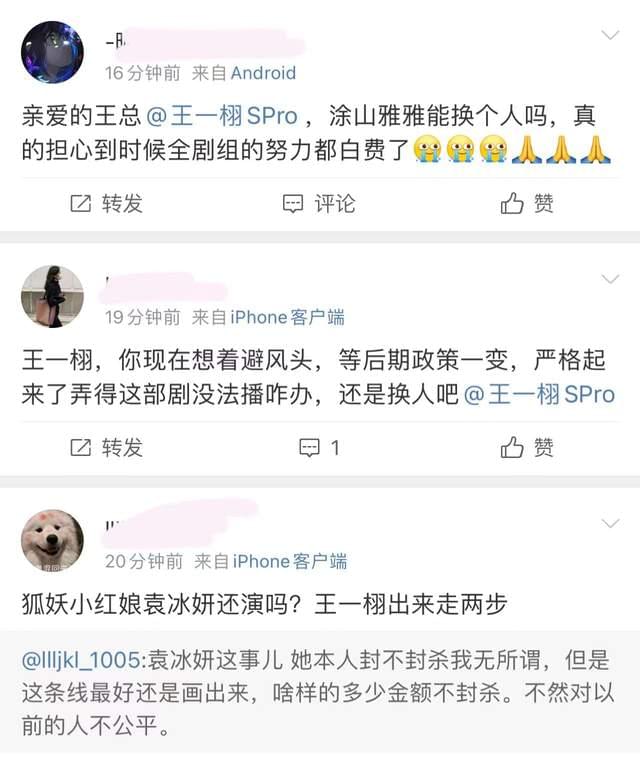Image resolution: width=640 pixels, height=759 pixels.
Task: Like the post about 避风头
Action: pos(527,447)
